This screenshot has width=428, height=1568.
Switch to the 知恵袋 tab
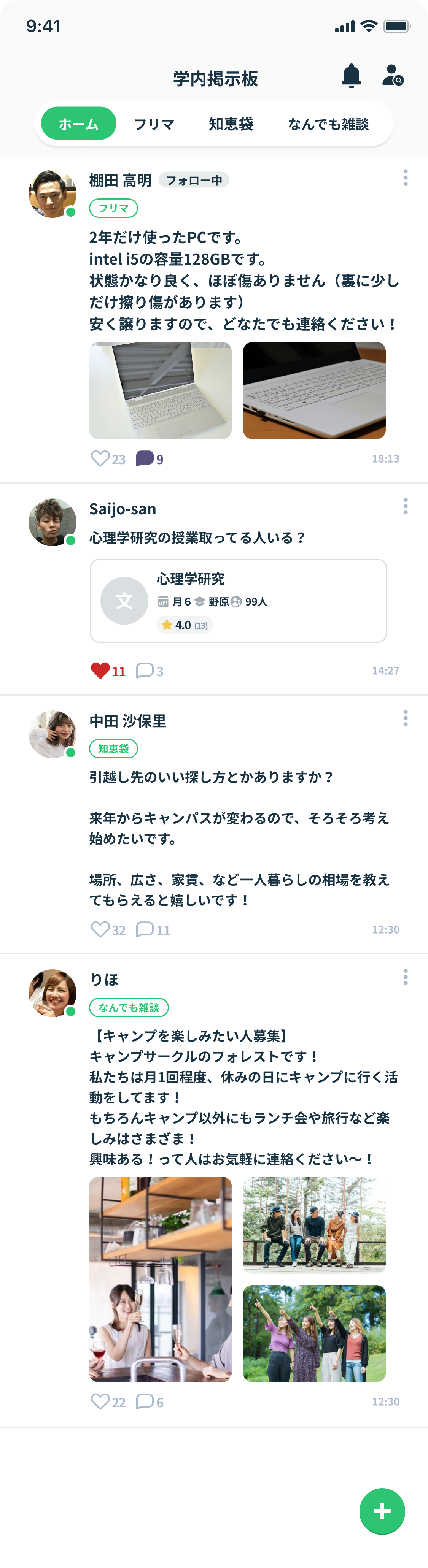point(231,124)
